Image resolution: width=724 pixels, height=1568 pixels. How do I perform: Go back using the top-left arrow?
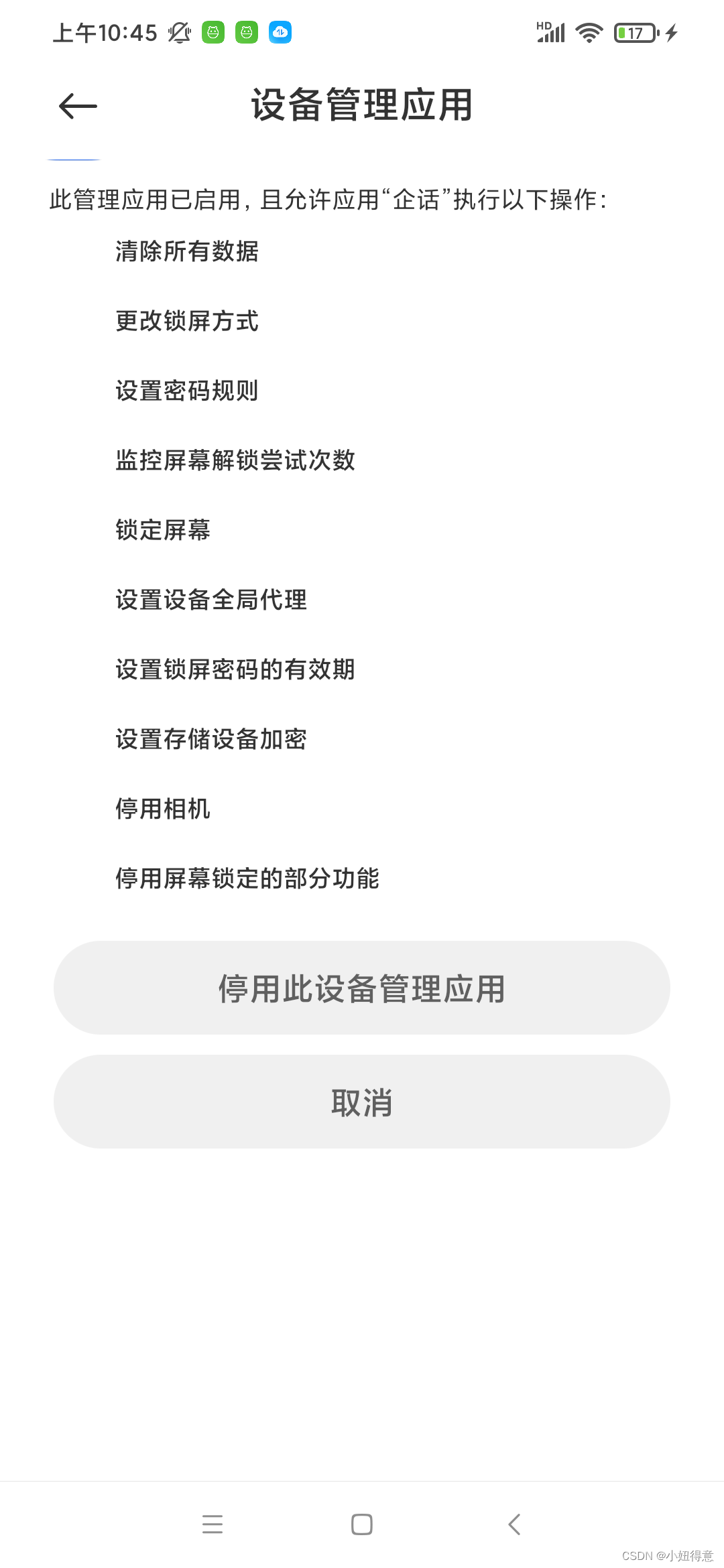(78, 106)
